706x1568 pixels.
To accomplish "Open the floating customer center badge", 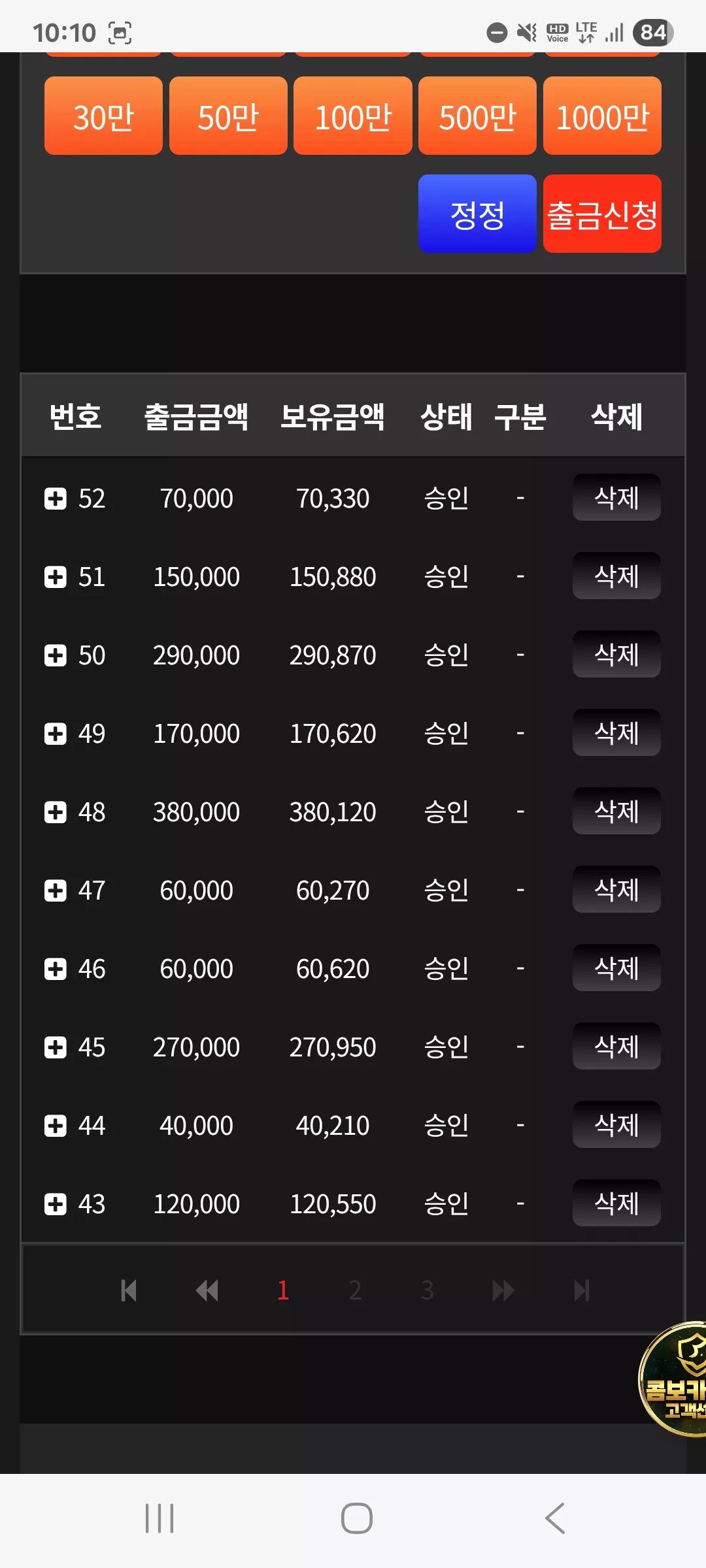I will coord(673,1379).
